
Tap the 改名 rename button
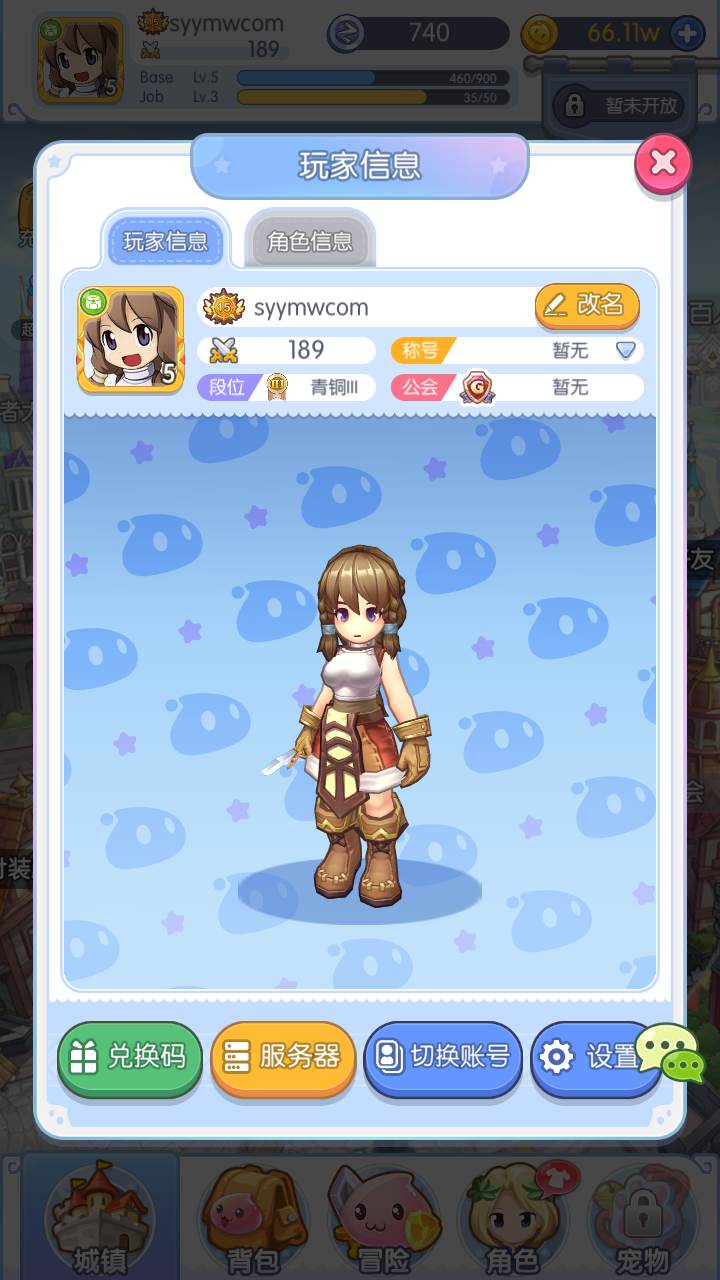587,306
